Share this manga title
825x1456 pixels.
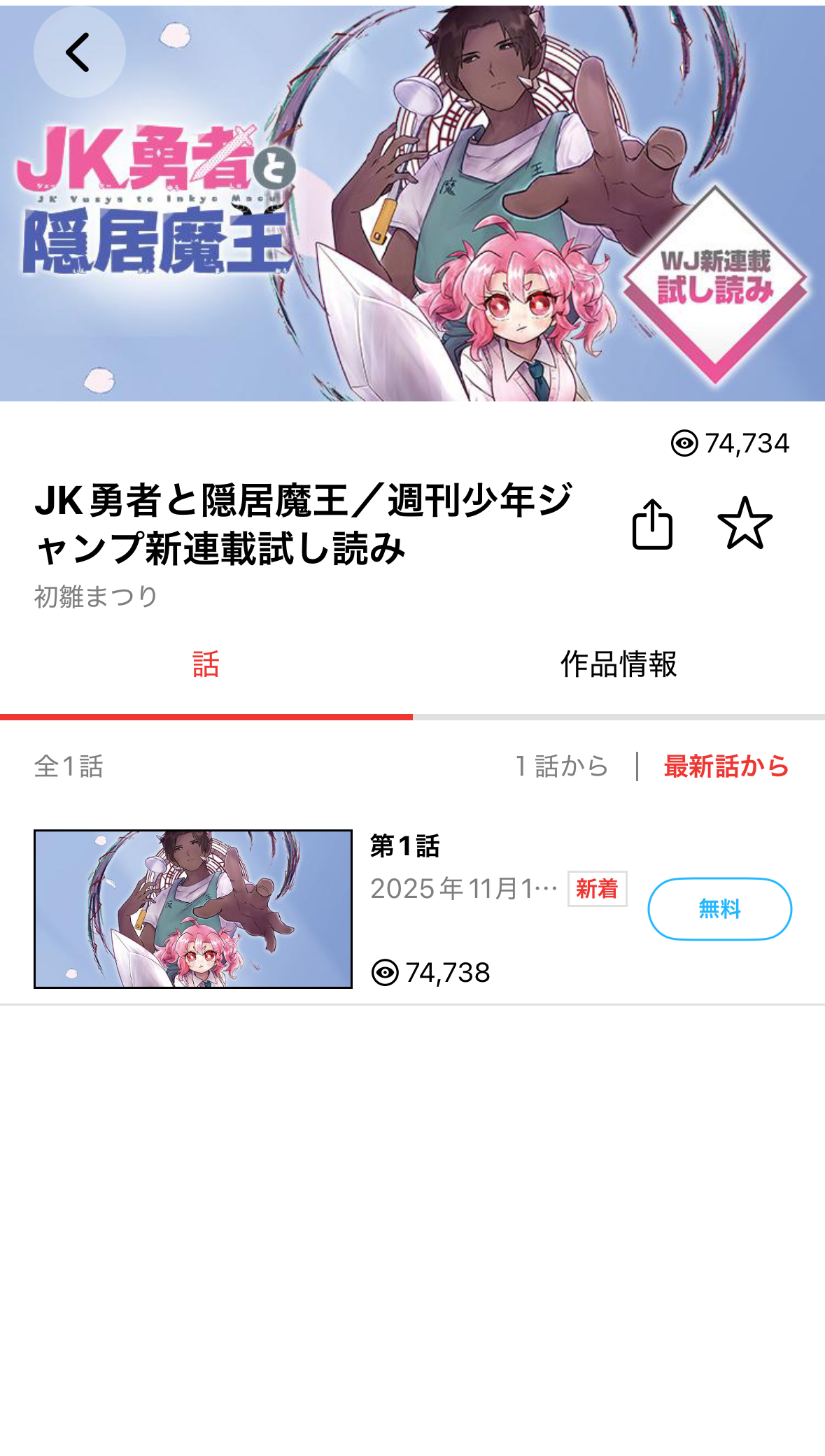pyautogui.click(x=652, y=524)
